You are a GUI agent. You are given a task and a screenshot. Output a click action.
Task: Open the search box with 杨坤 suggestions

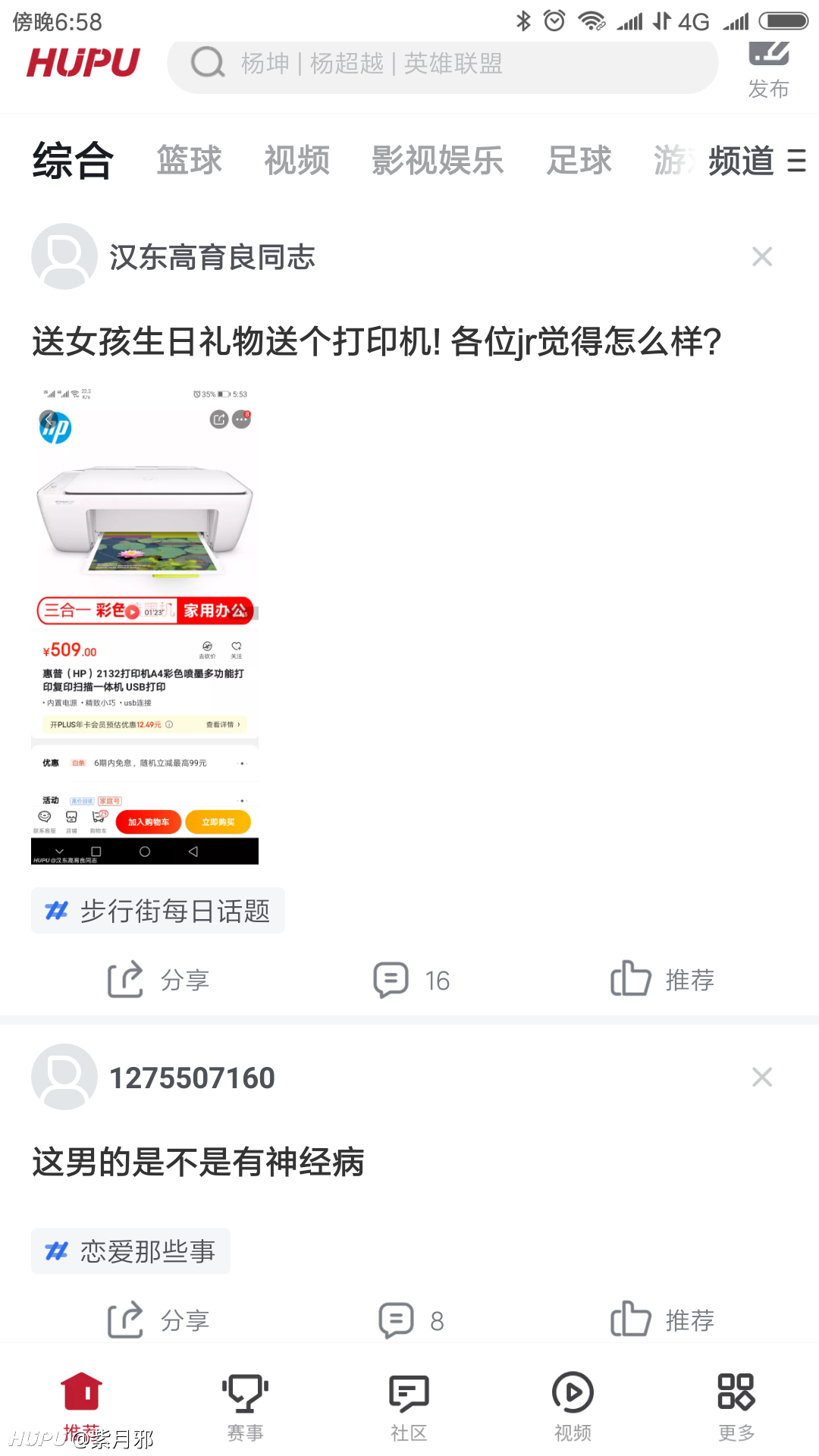point(442,64)
